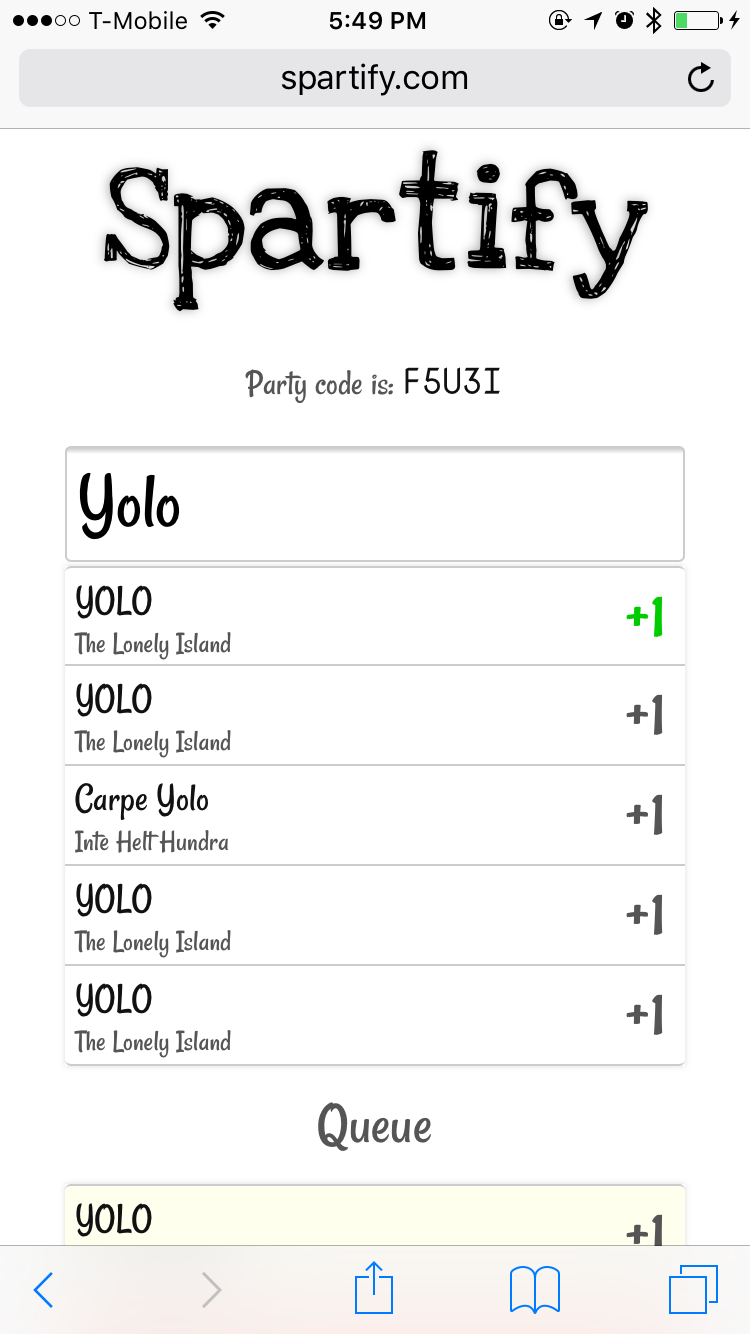Add Carpe Yolo by Inte Helt Hundra
The width and height of the screenshot is (750, 1334).
(x=644, y=815)
